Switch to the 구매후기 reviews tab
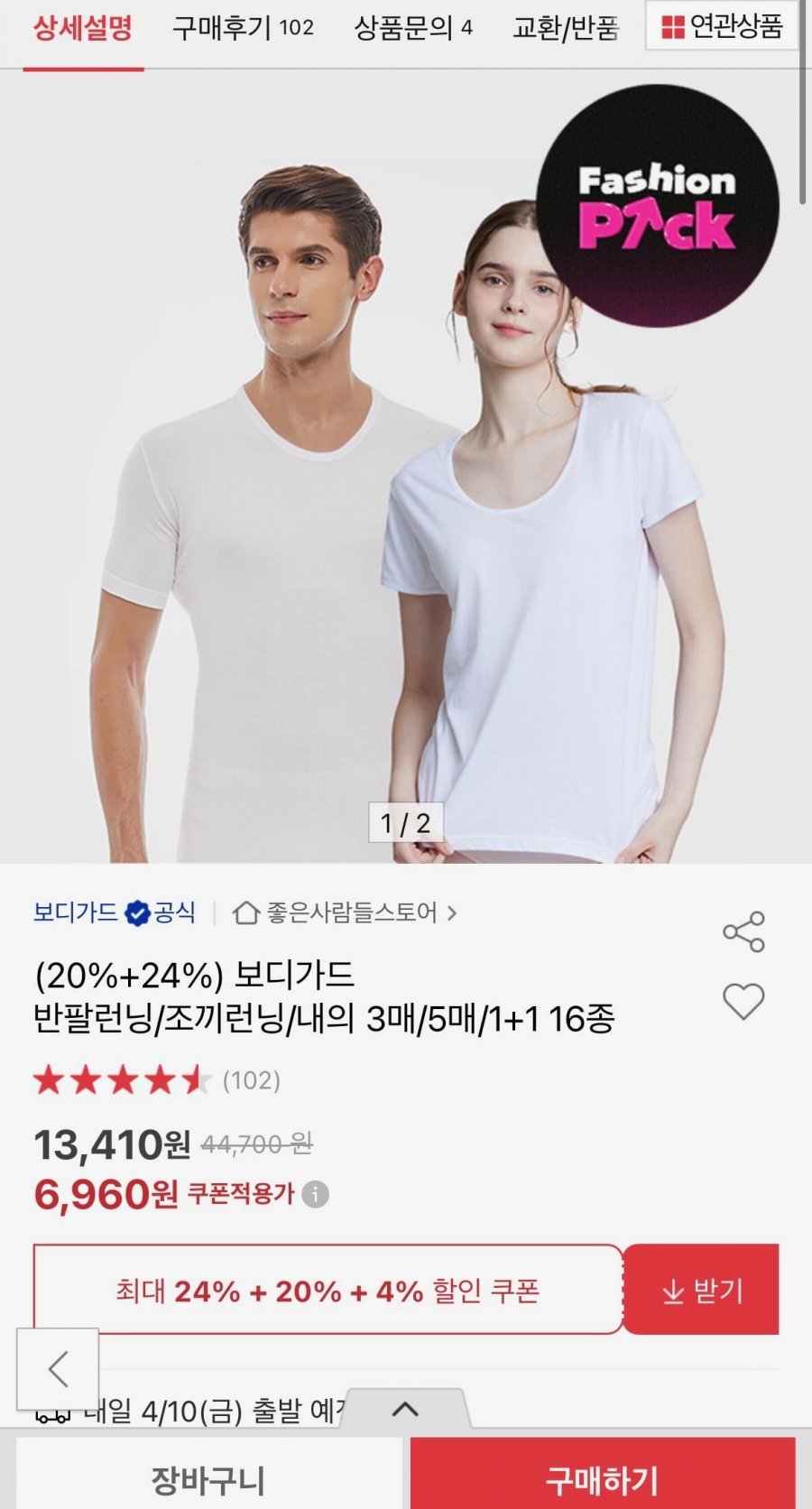The height and width of the screenshot is (1509, 812). 241,28
